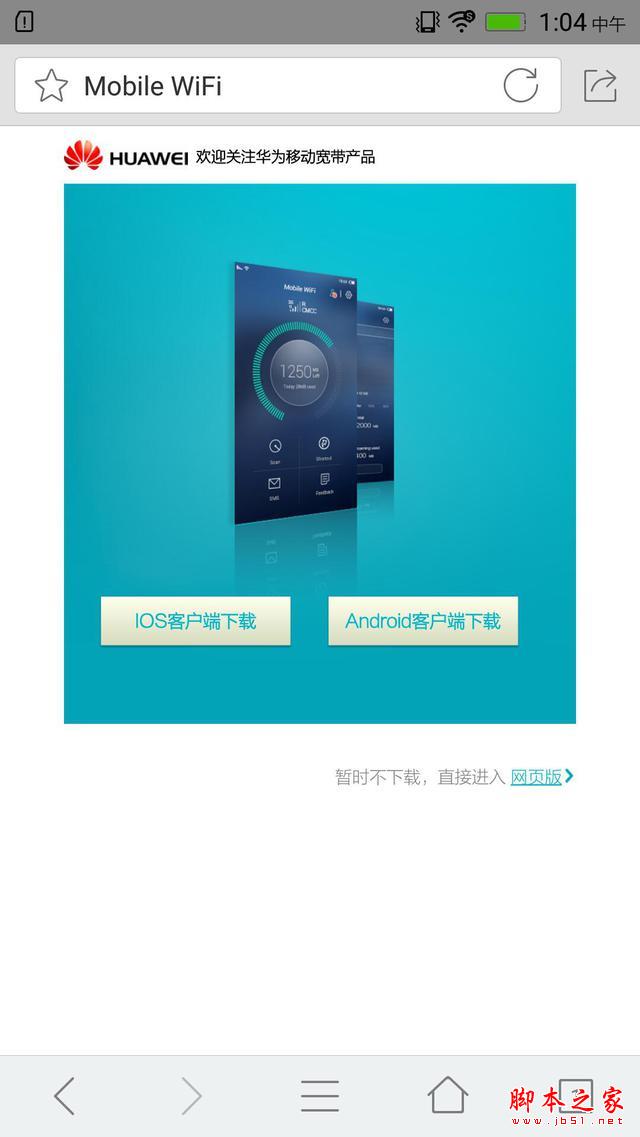Reload the Mobile WiFi page
The width and height of the screenshot is (640, 1137).
[x=520, y=86]
